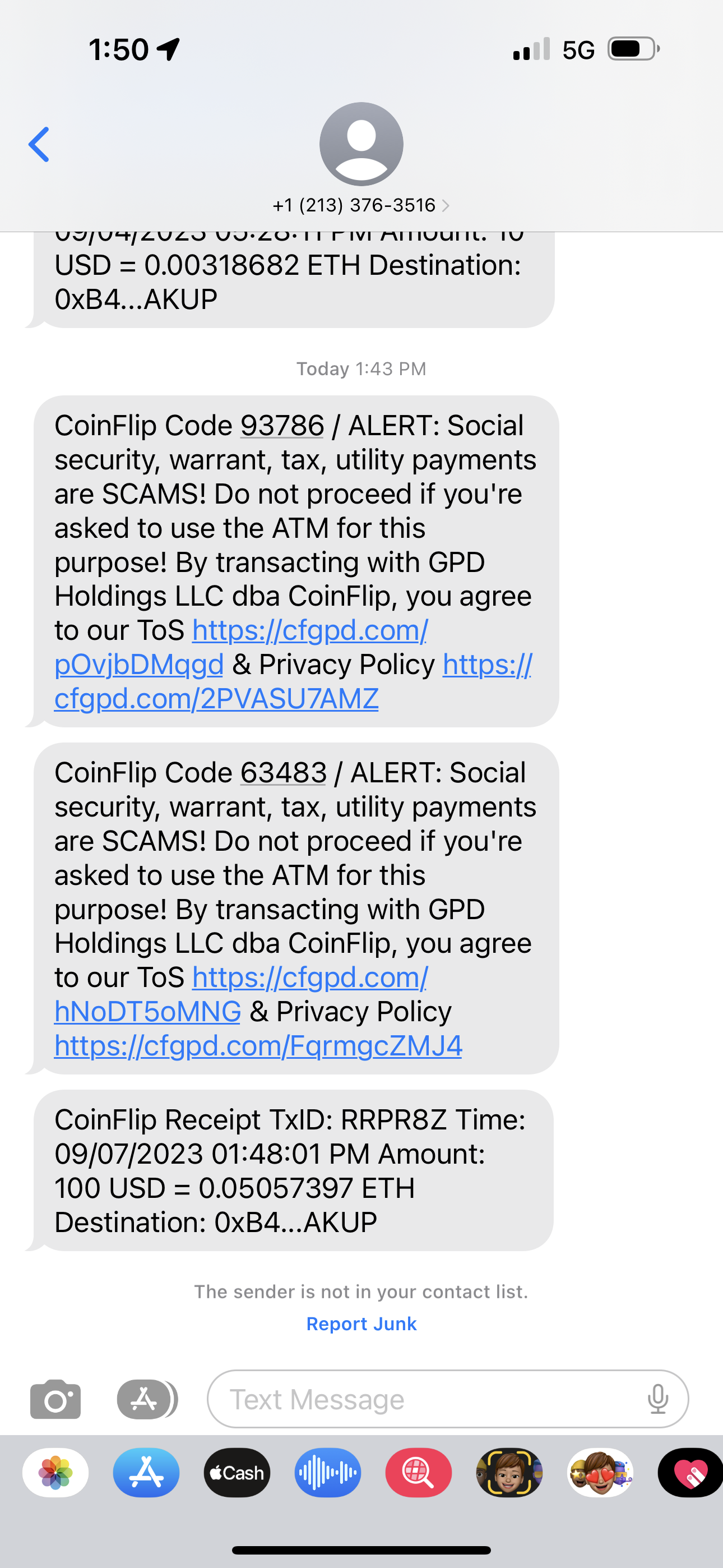Start dictation with the microphone icon
This screenshot has width=723, height=1568.
pyautogui.click(x=657, y=1399)
